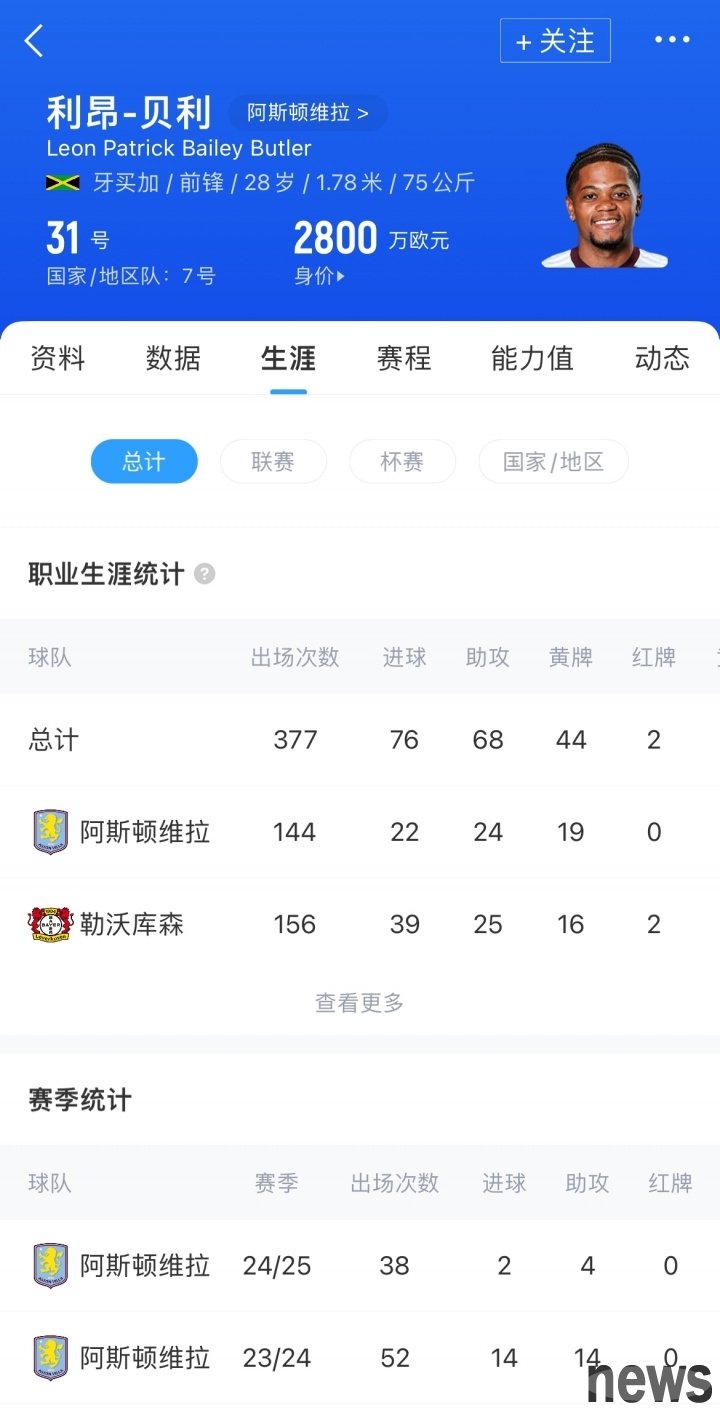This screenshot has height=1408, width=720.
Task: Expand career stats with 查看更多
Action: (x=360, y=1002)
